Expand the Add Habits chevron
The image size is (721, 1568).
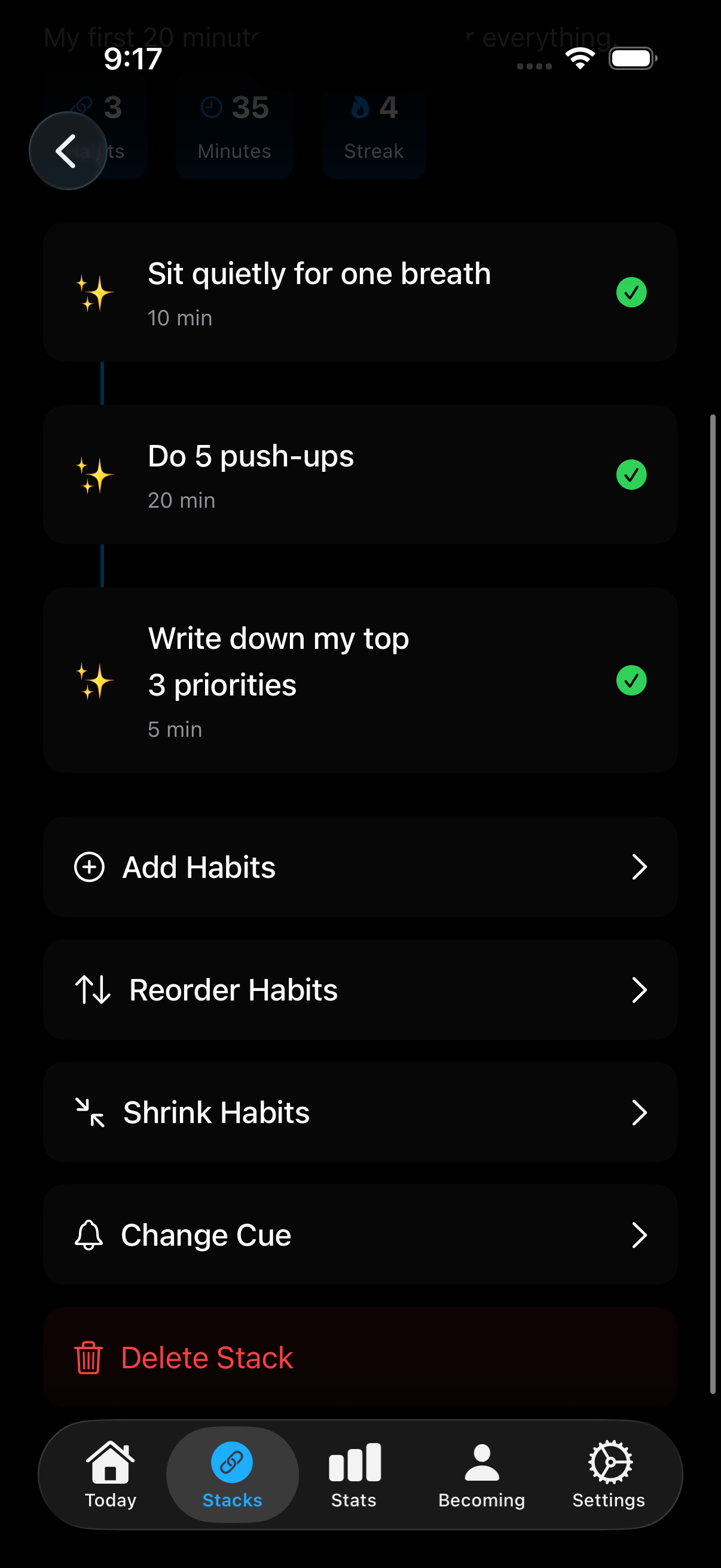[640, 867]
